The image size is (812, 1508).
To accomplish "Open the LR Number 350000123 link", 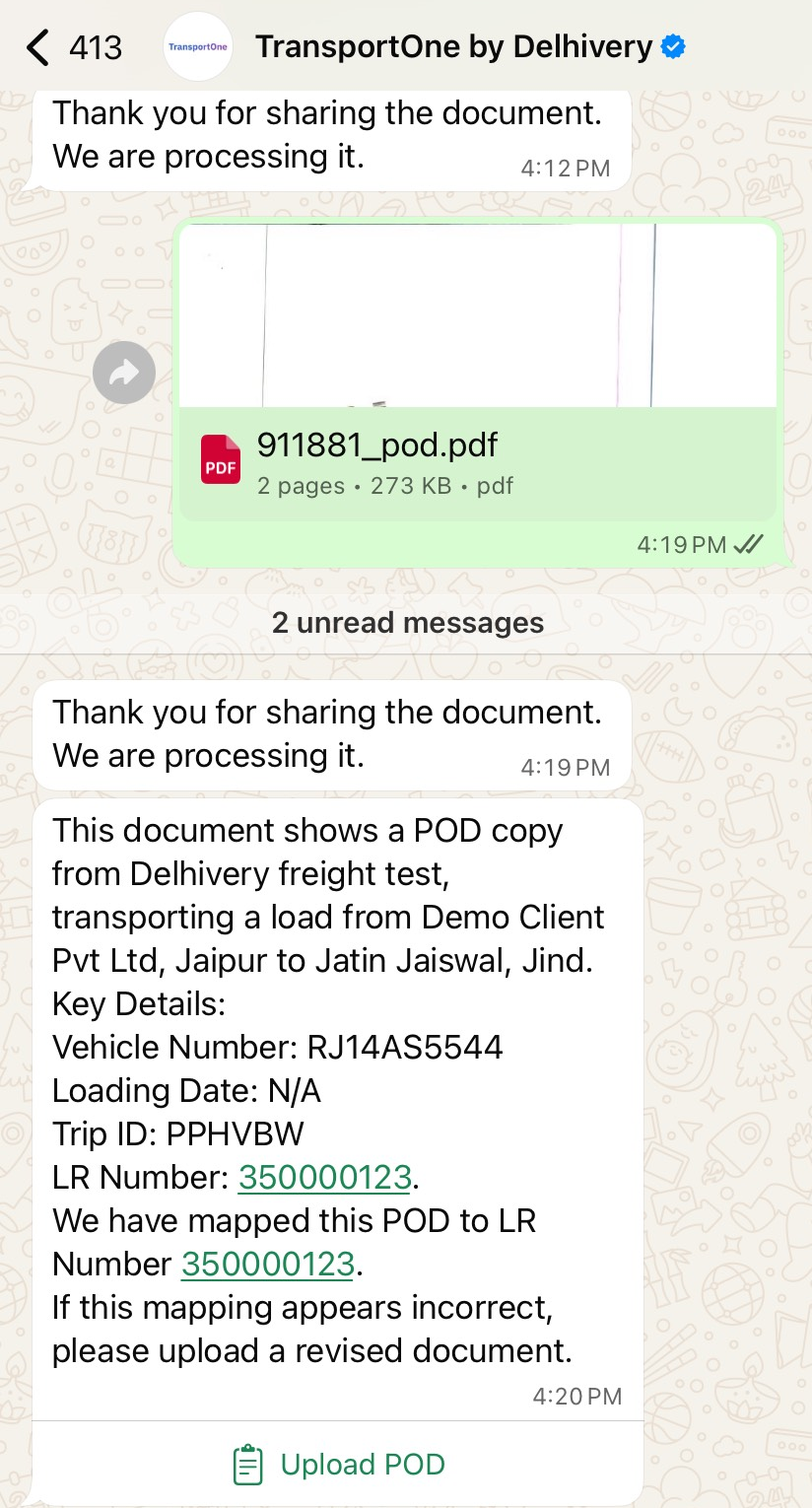I will point(324,1177).
